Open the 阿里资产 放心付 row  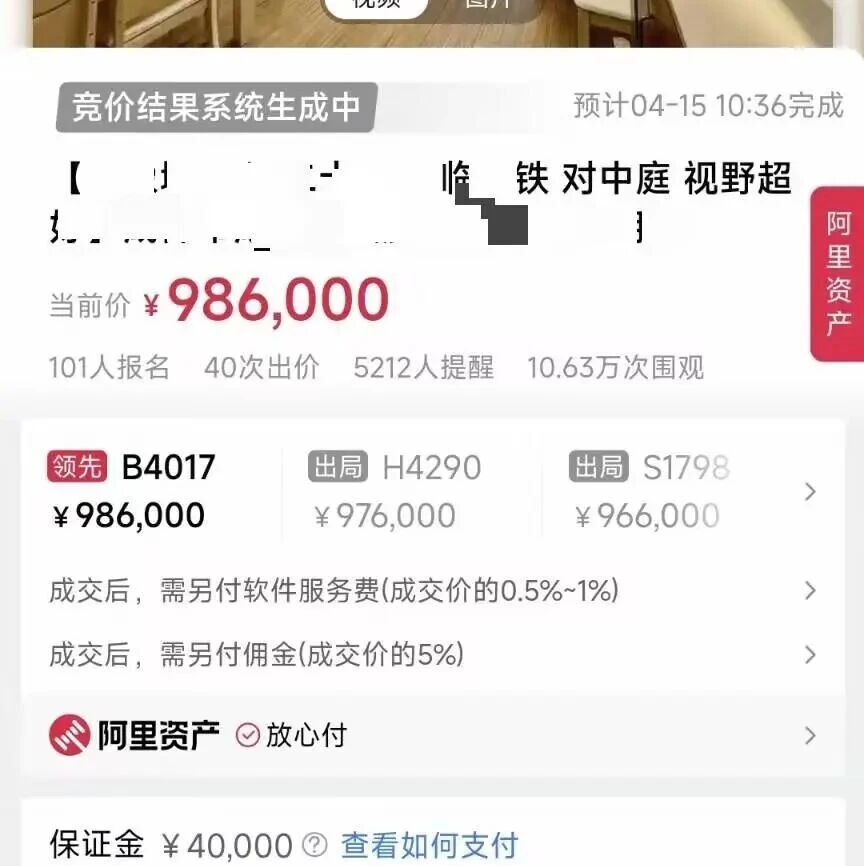click(x=432, y=736)
